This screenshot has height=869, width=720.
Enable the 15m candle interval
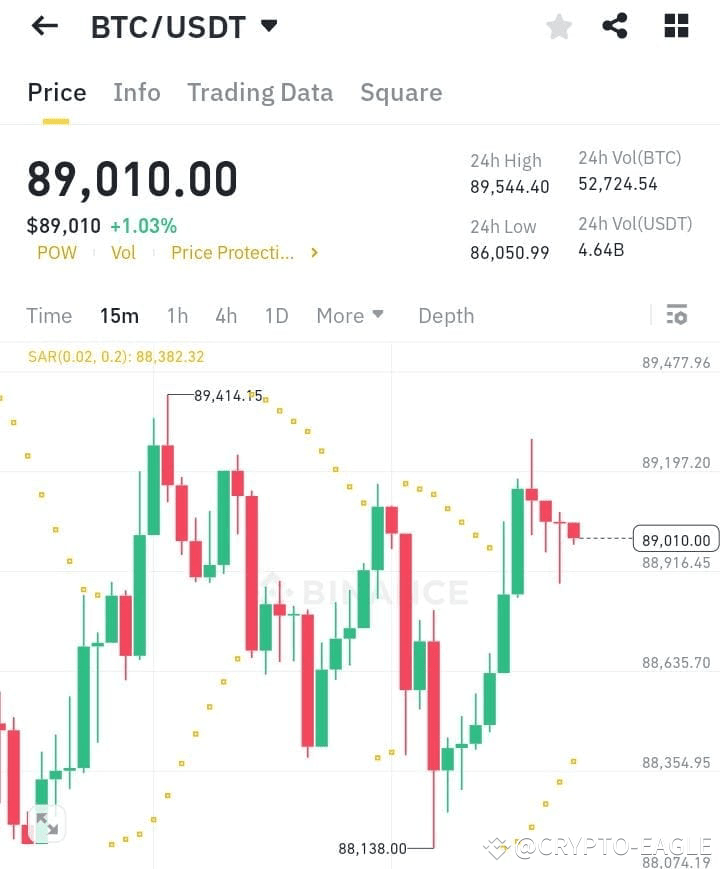(x=119, y=315)
